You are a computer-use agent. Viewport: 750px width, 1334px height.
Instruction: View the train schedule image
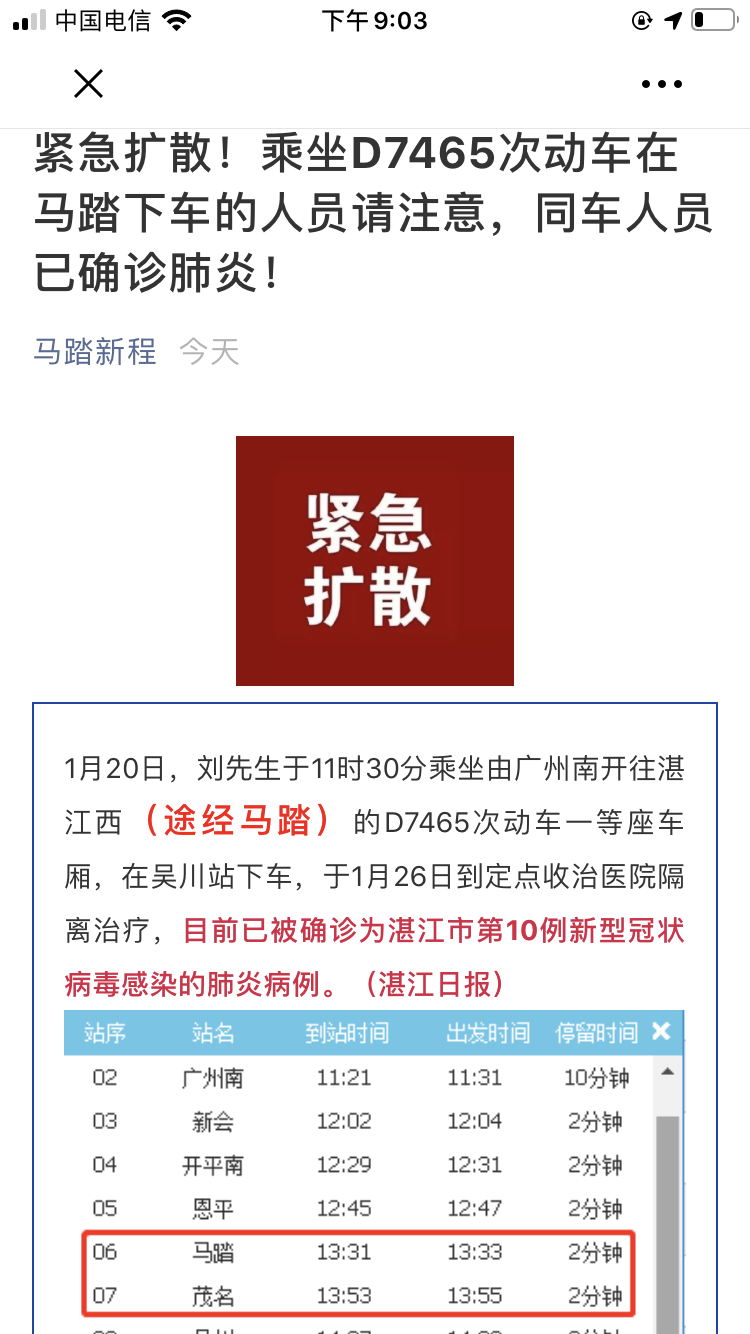pos(374,1170)
